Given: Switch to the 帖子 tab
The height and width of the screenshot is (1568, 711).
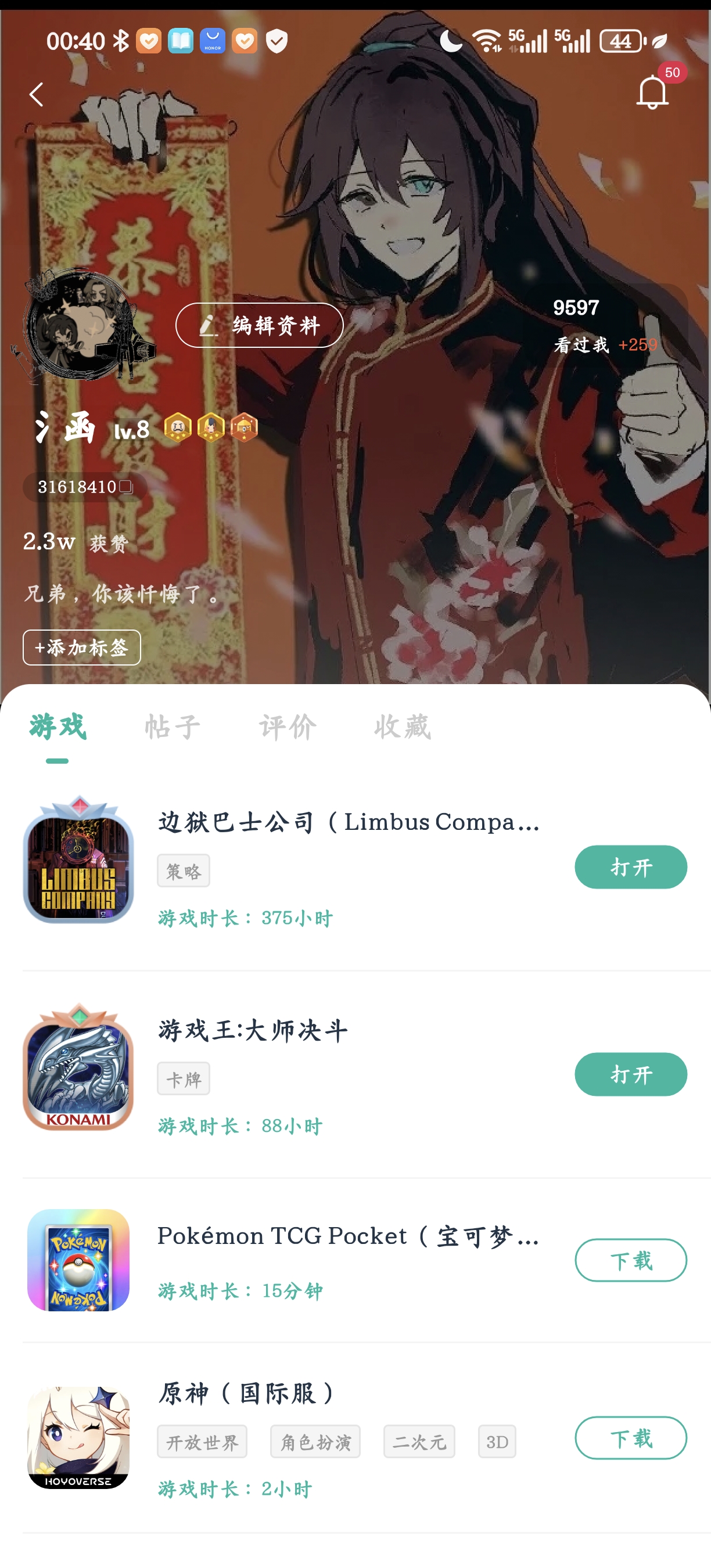Looking at the screenshot, I should [173, 726].
